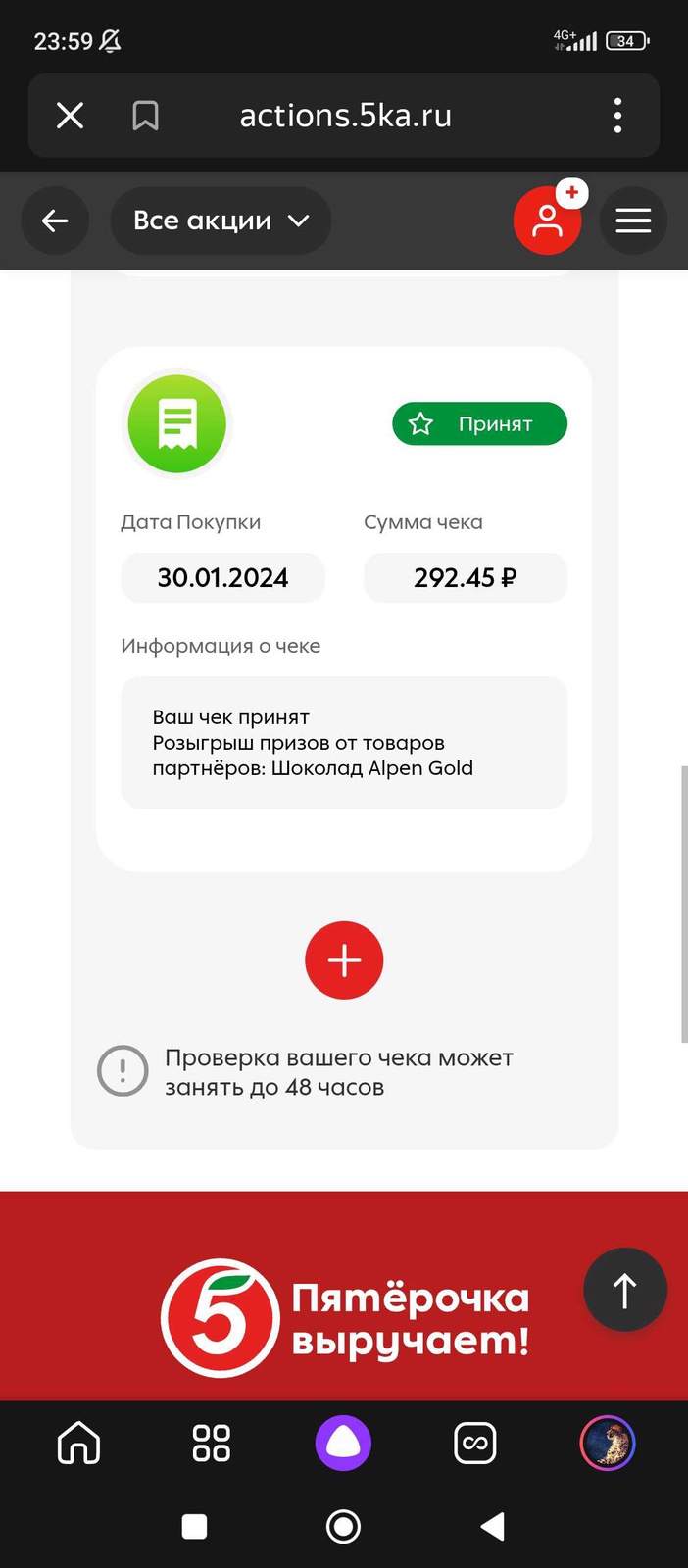
Task: Launch the Alice voice assistant
Action: (343, 1444)
